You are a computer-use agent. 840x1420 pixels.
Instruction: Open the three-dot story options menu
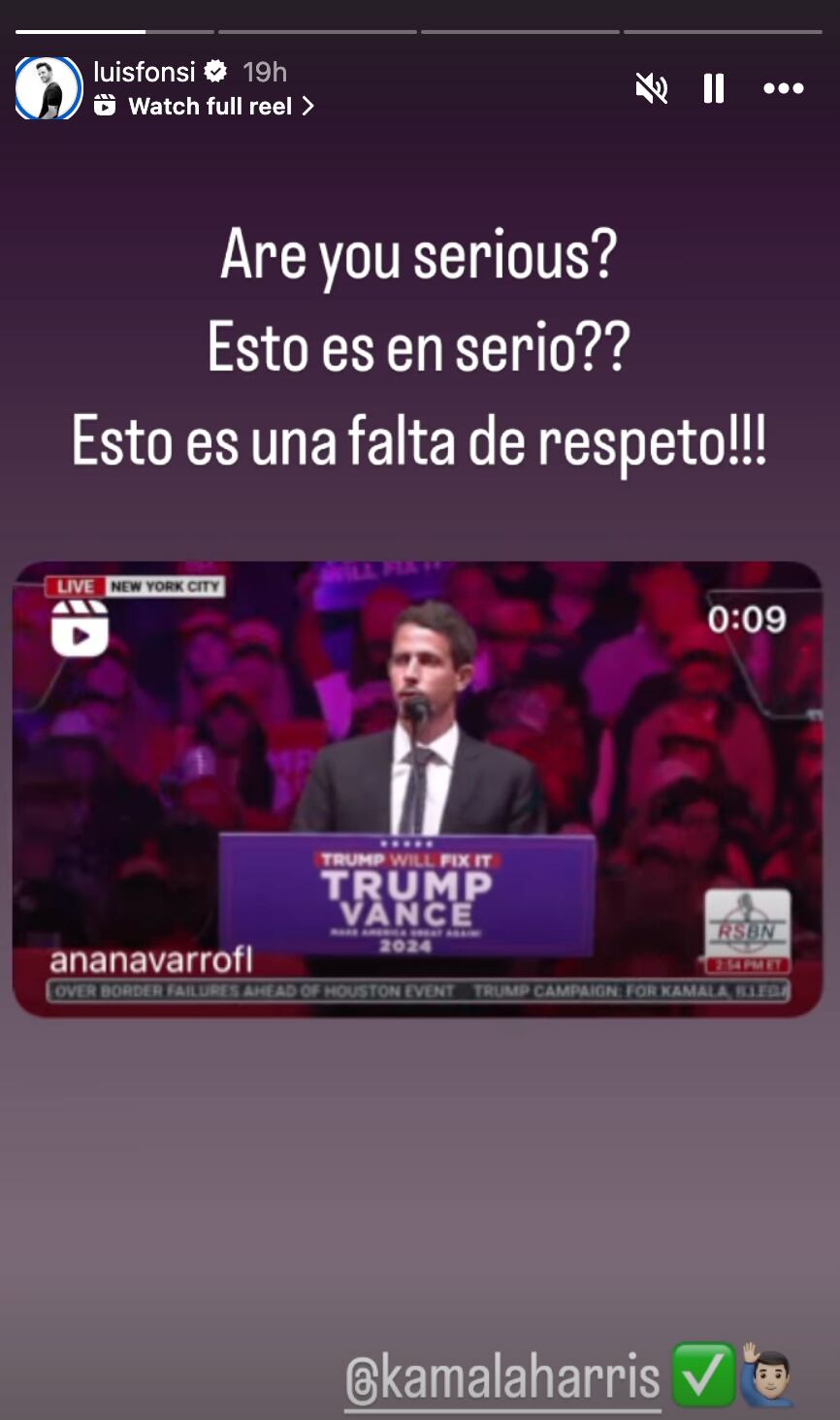(783, 87)
